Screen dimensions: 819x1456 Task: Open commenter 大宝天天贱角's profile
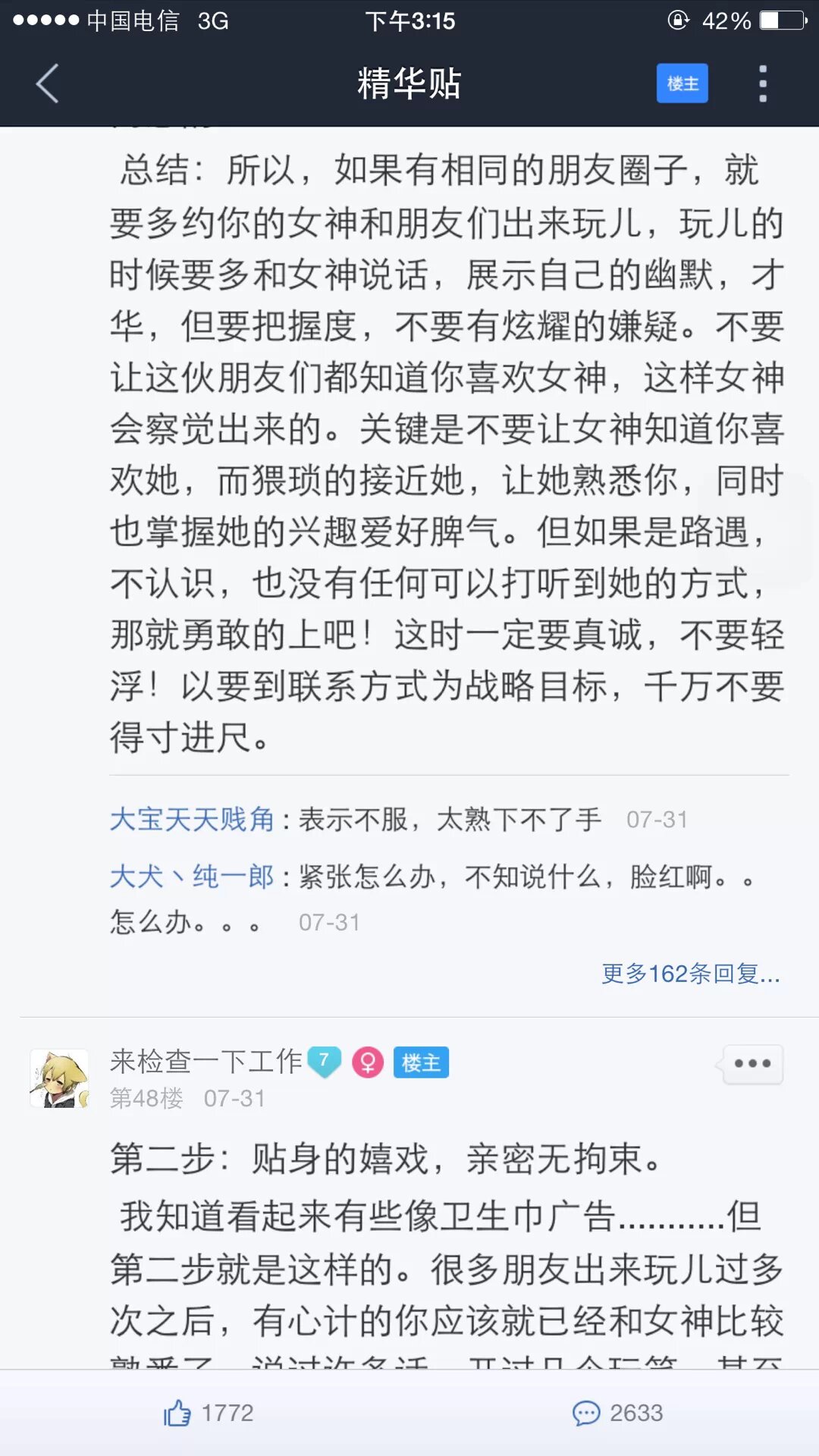pos(192,820)
